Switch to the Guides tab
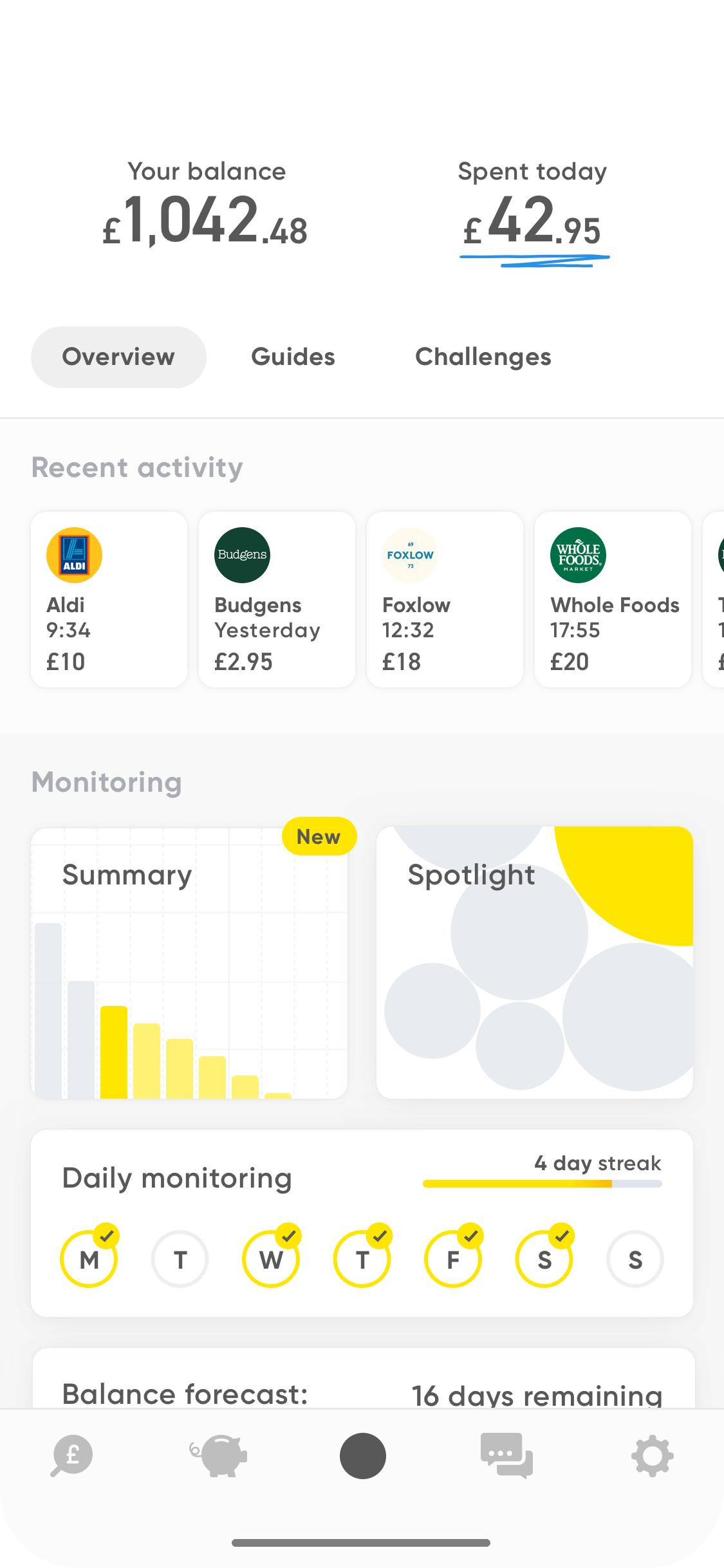The height and width of the screenshot is (1568, 724). (293, 357)
